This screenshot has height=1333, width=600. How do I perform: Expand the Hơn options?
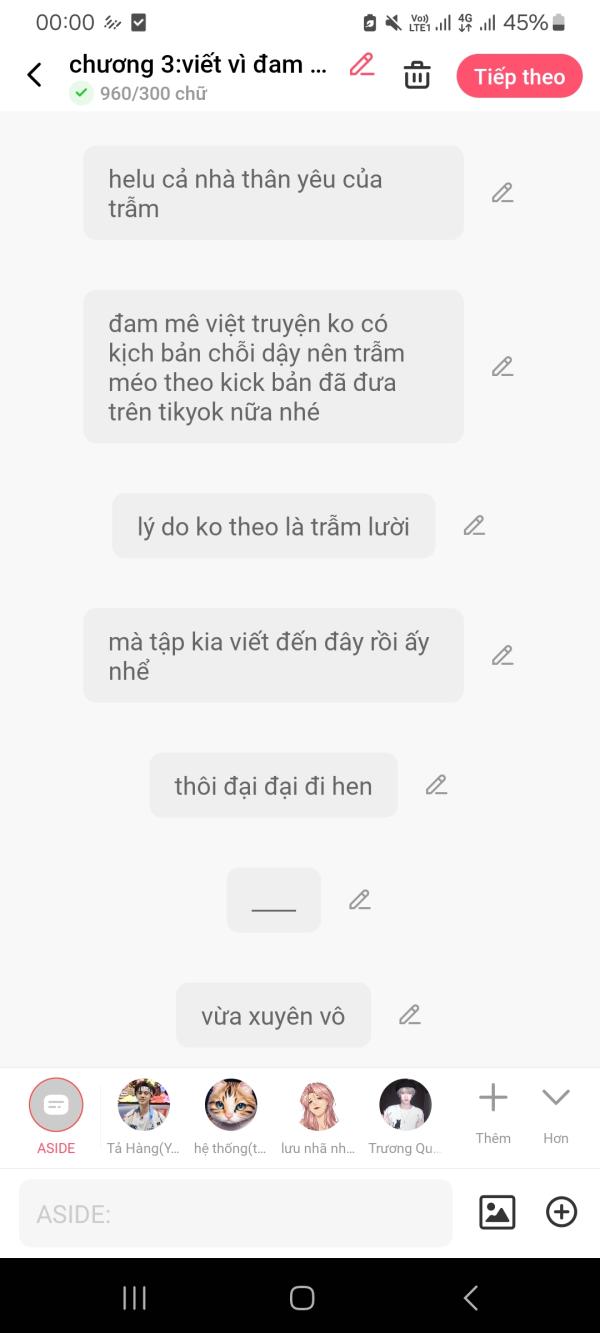(556, 1114)
